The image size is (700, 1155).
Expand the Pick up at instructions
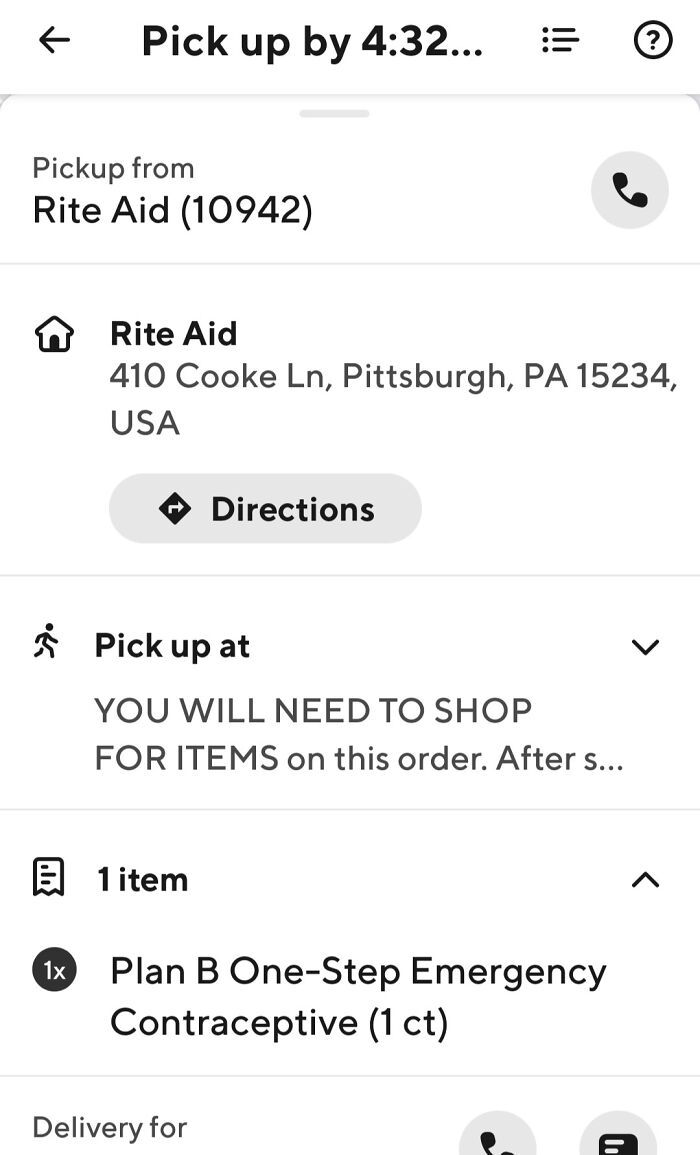pyautogui.click(x=645, y=647)
